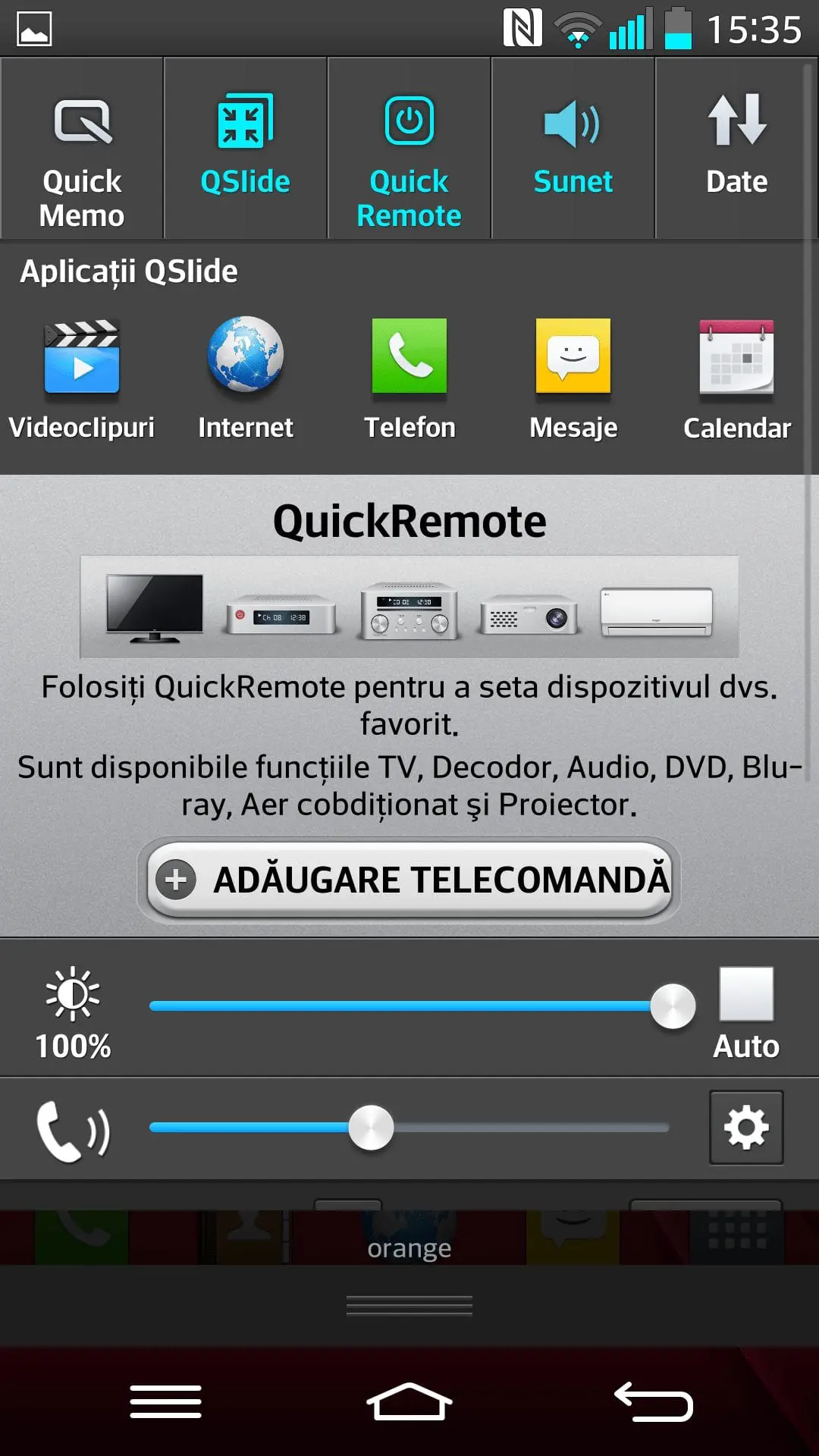Go to the home screen

tap(409, 1401)
